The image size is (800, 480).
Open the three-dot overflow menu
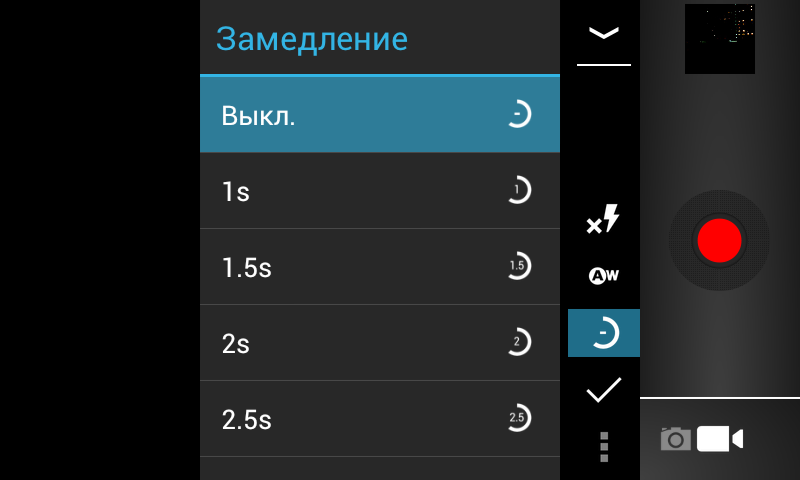coord(604,446)
